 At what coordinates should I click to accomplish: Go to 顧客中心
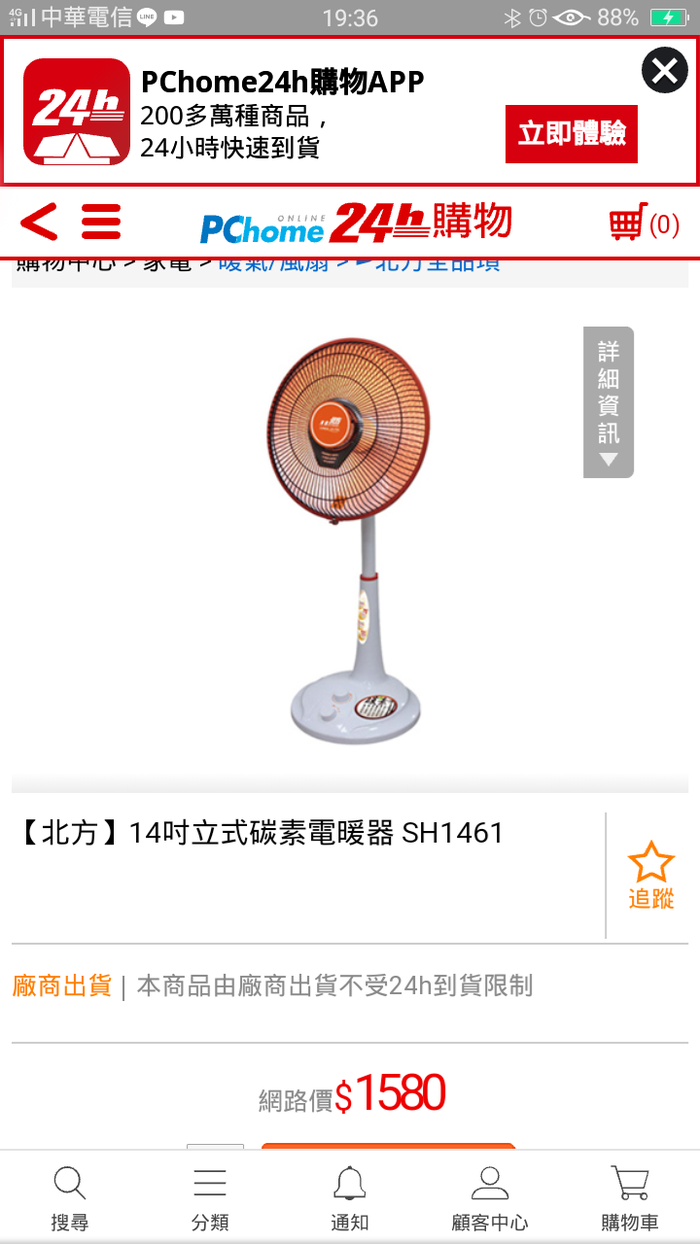tap(490, 1197)
